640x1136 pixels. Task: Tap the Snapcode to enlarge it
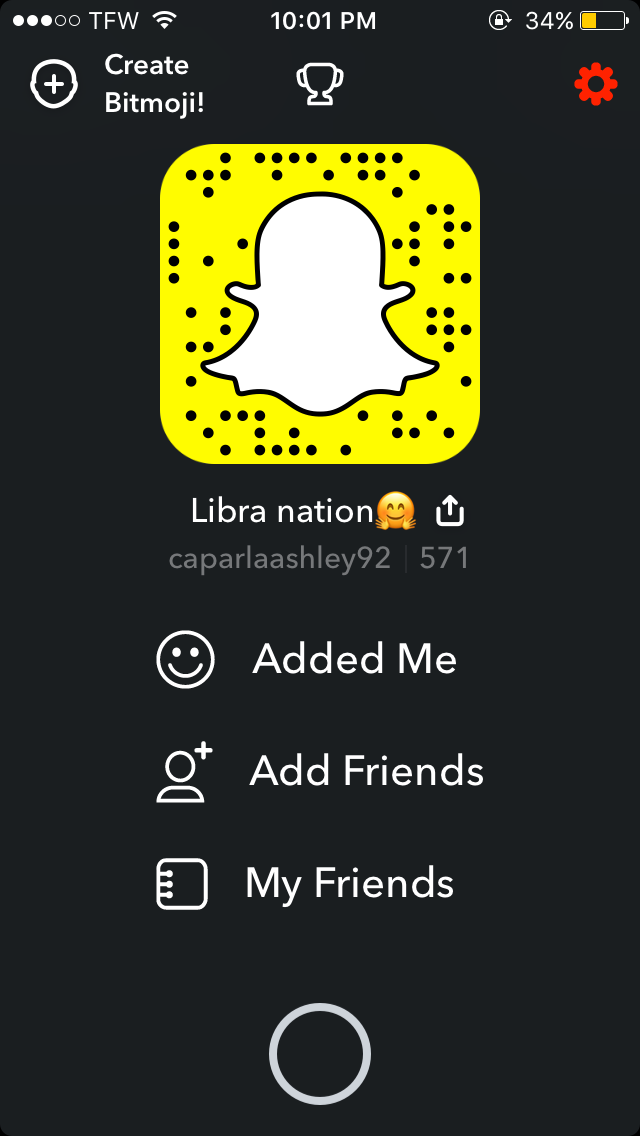(x=320, y=304)
